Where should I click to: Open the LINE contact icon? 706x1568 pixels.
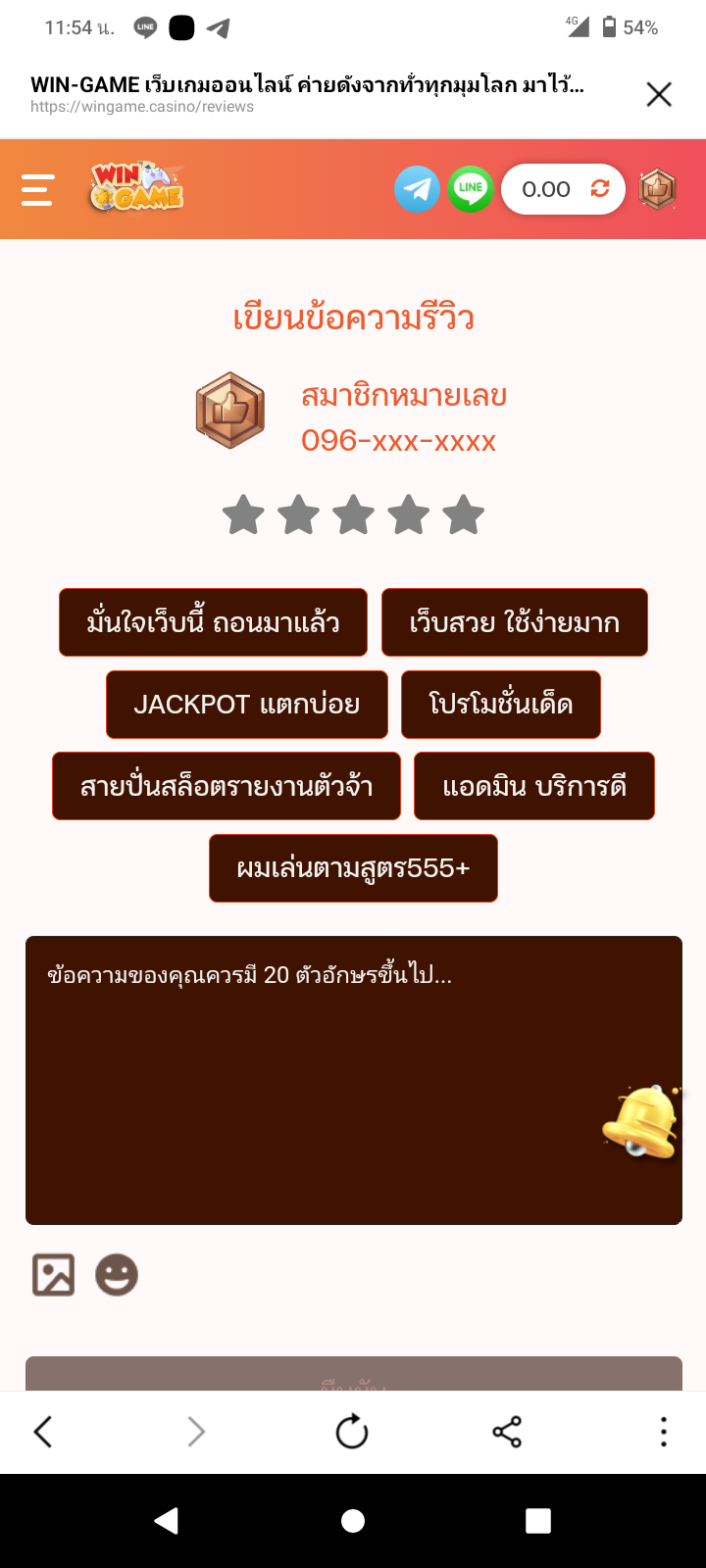[x=471, y=189]
